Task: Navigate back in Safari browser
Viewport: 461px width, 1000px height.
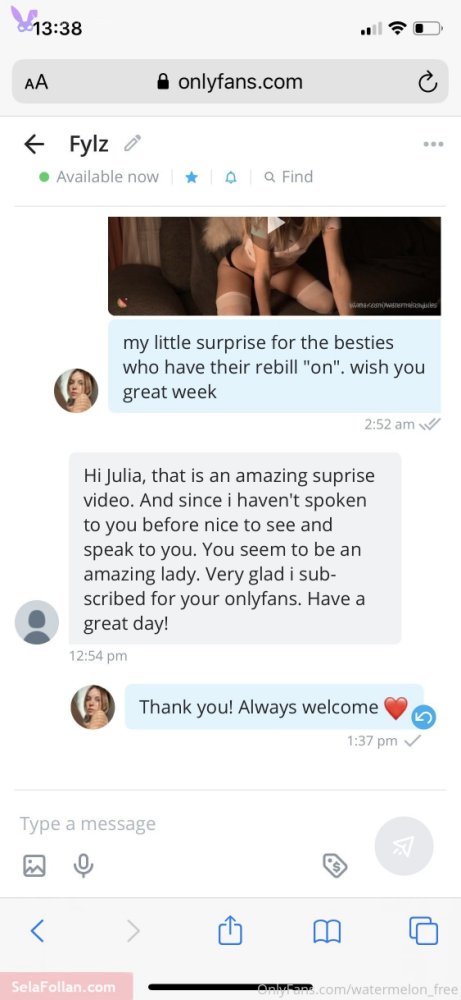Action: pyautogui.click(x=37, y=931)
